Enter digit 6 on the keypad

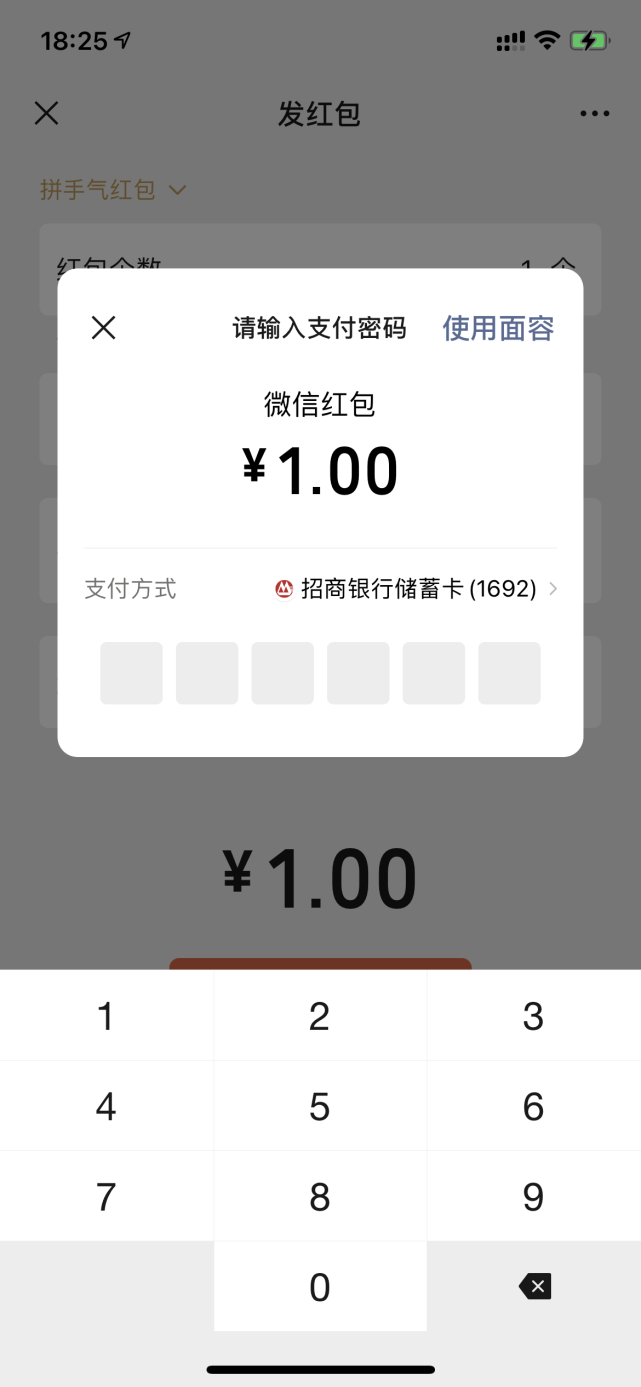click(x=534, y=1106)
